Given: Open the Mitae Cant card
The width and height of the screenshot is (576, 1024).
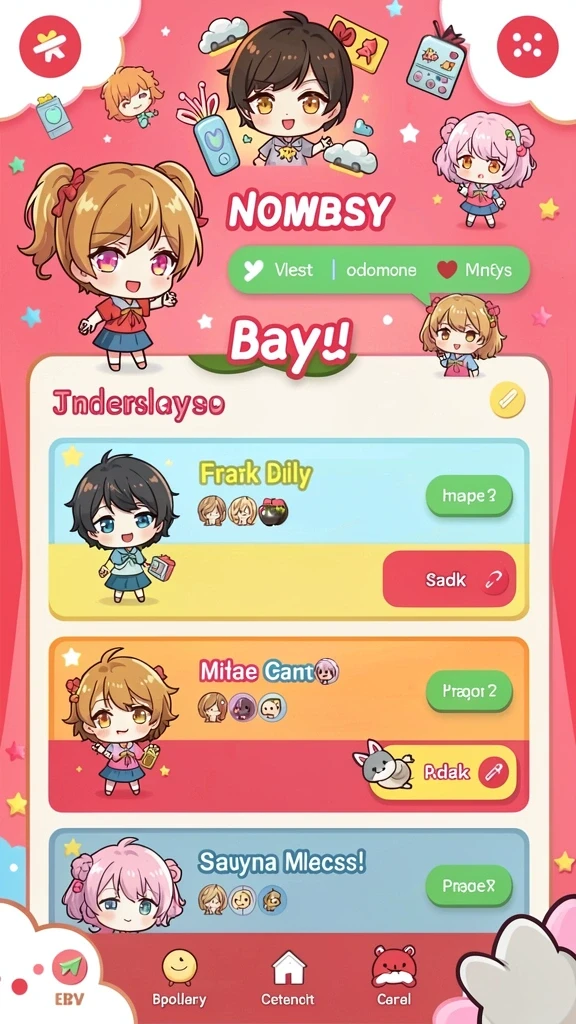Looking at the screenshot, I should pyautogui.click(x=289, y=725).
